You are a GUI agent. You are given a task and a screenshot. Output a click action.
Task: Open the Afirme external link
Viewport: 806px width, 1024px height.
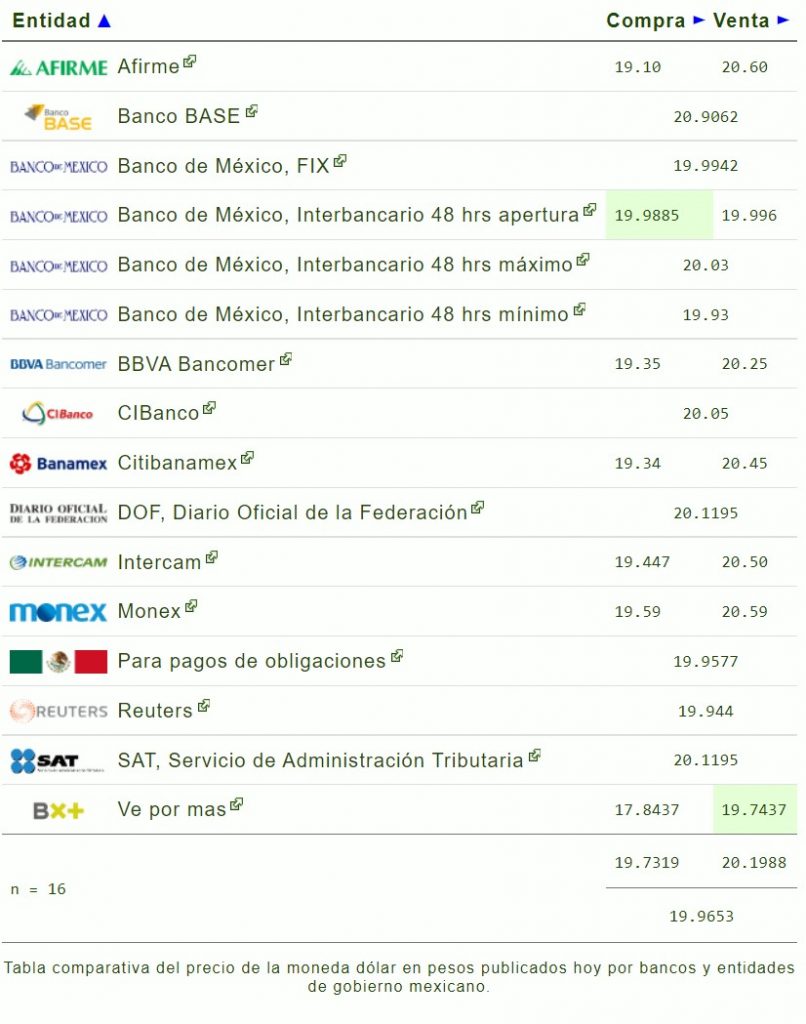(190, 60)
